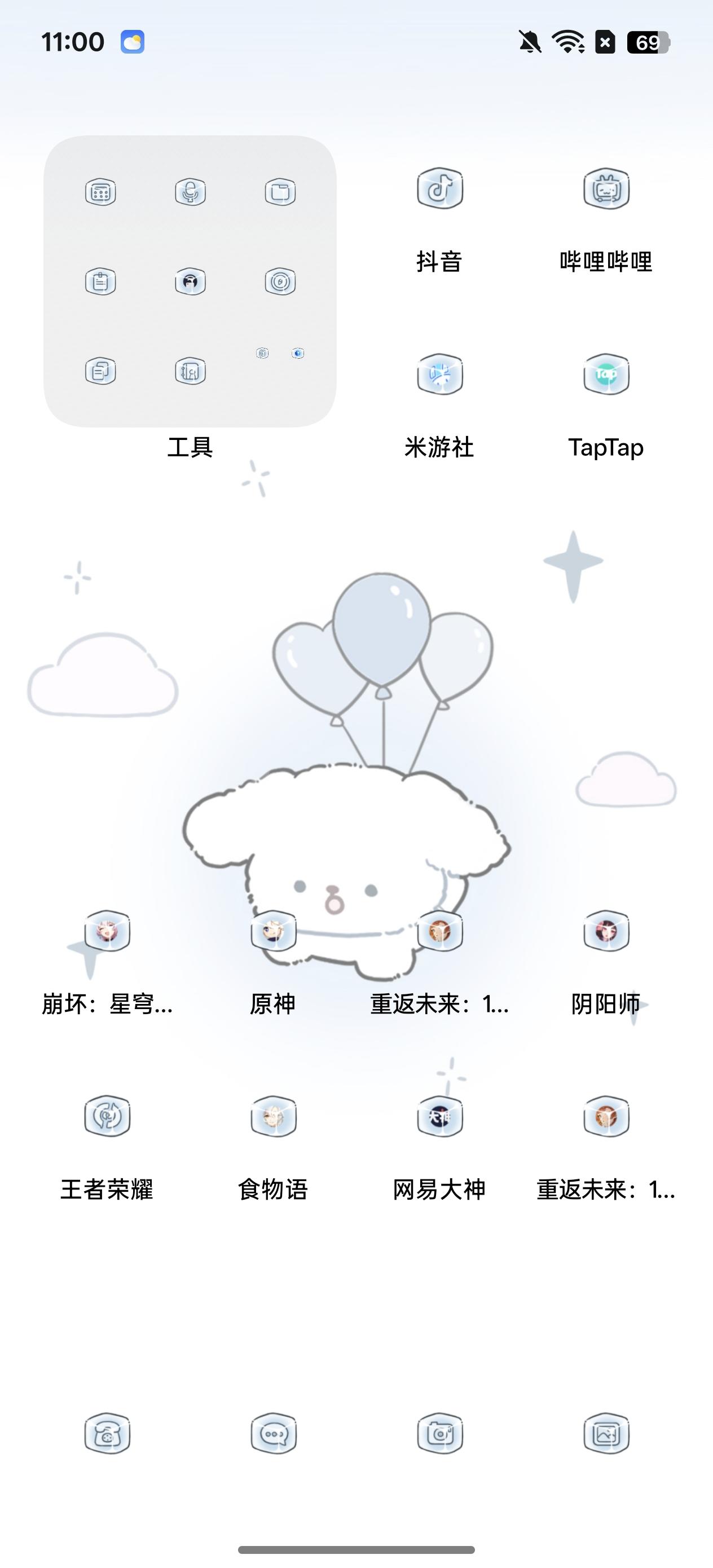Launch 原神
This screenshot has height=1568, width=713.
(274, 931)
